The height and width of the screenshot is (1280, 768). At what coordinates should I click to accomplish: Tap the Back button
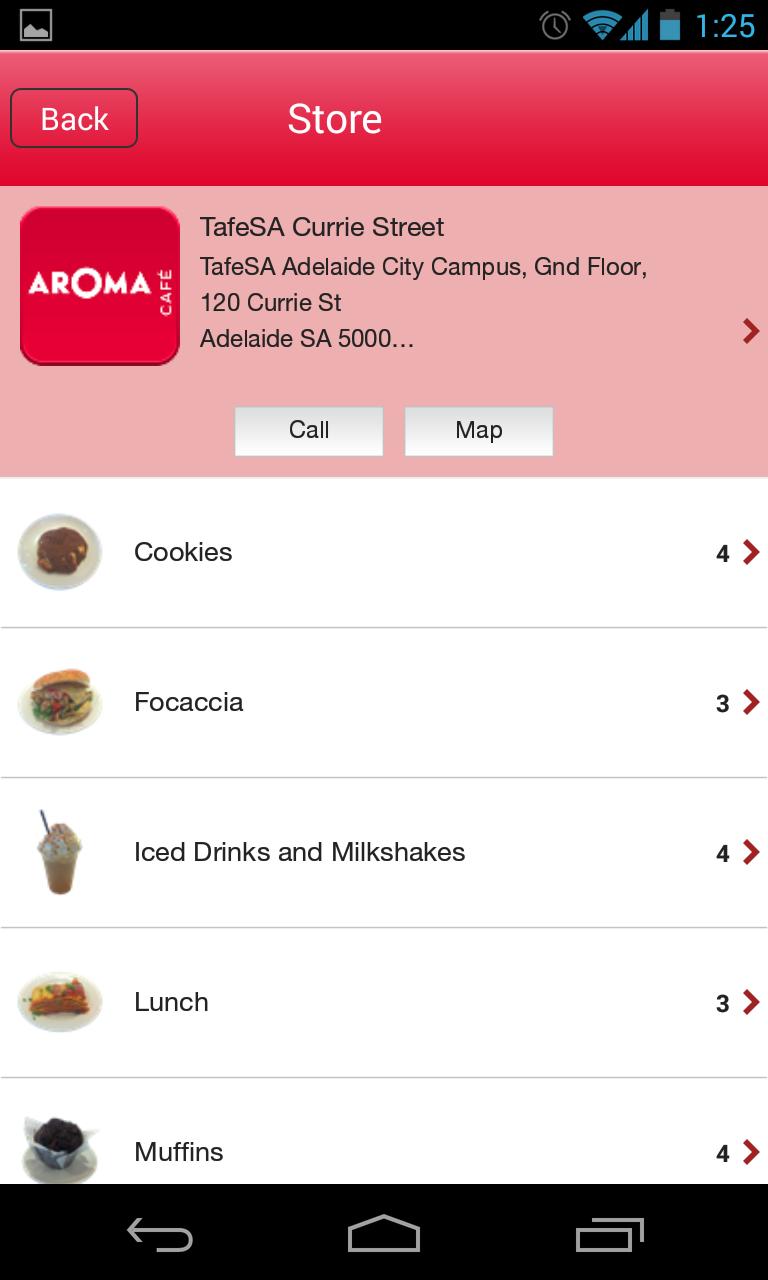coord(73,118)
